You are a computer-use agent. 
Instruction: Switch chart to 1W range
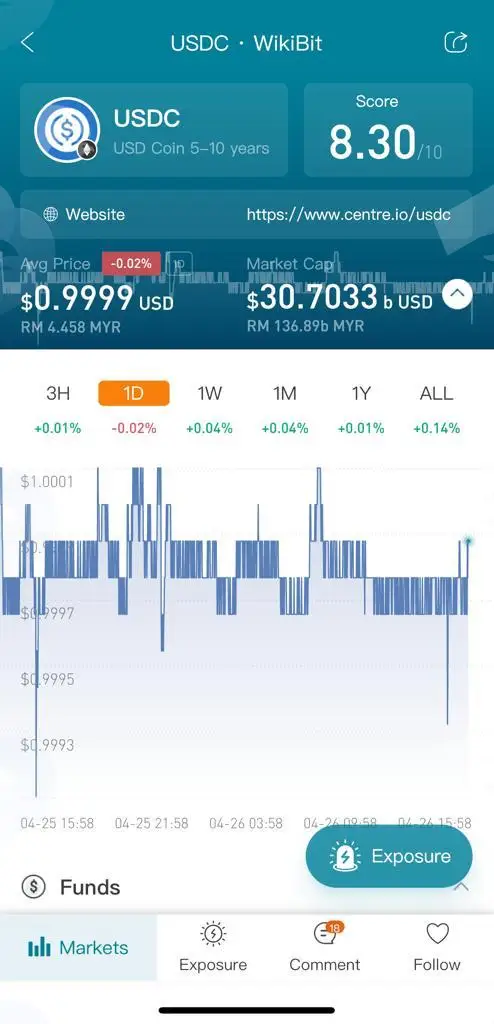pos(209,393)
